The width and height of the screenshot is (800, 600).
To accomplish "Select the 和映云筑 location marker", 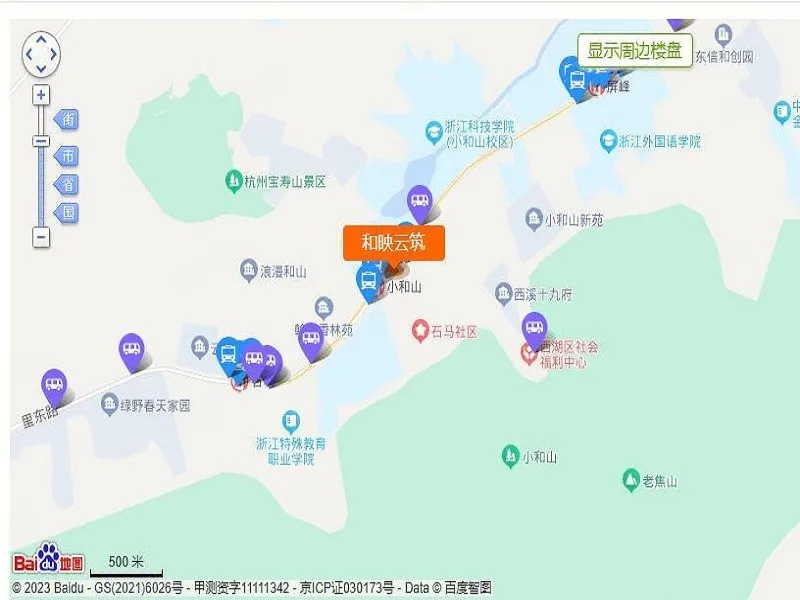I will click(x=393, y=243).
